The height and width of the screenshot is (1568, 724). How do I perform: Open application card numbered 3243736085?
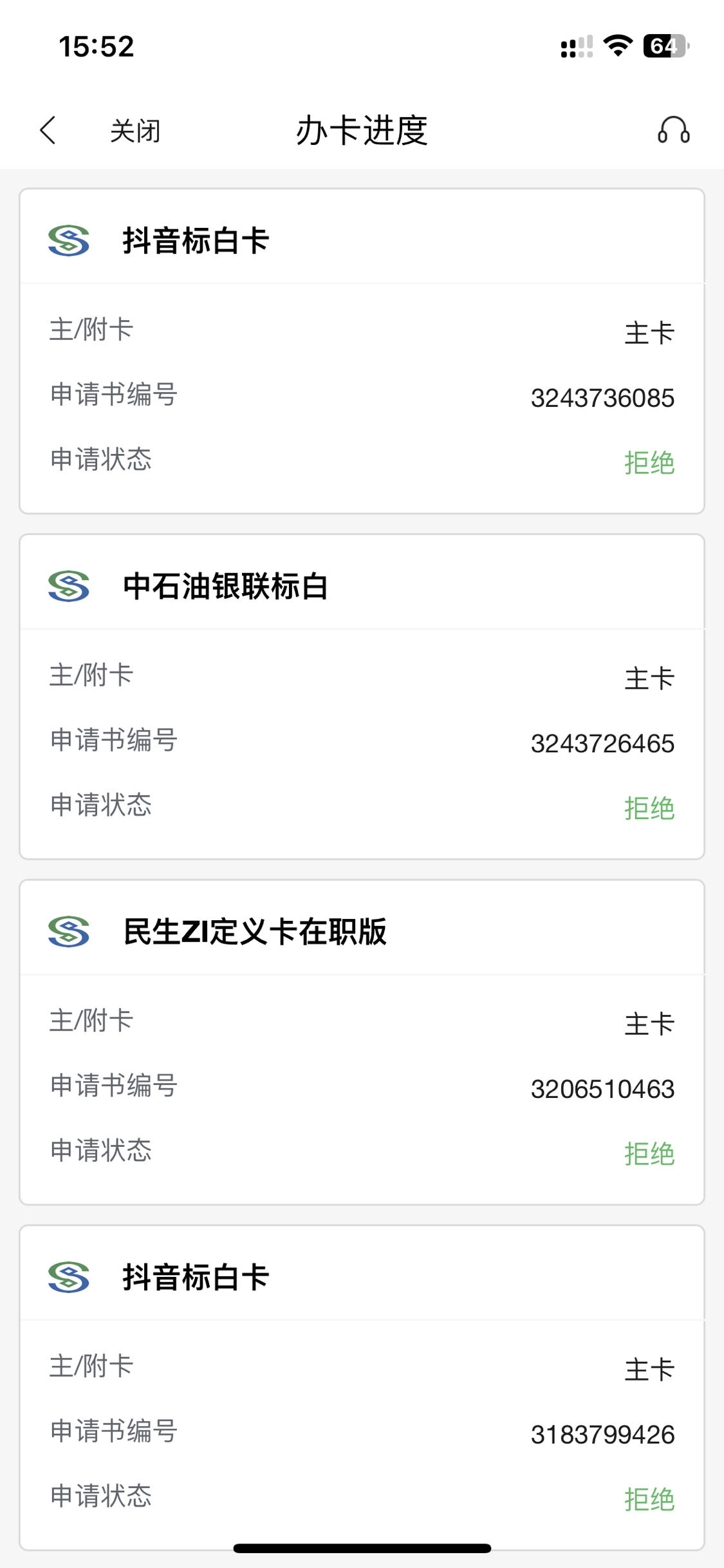point(362,351)
